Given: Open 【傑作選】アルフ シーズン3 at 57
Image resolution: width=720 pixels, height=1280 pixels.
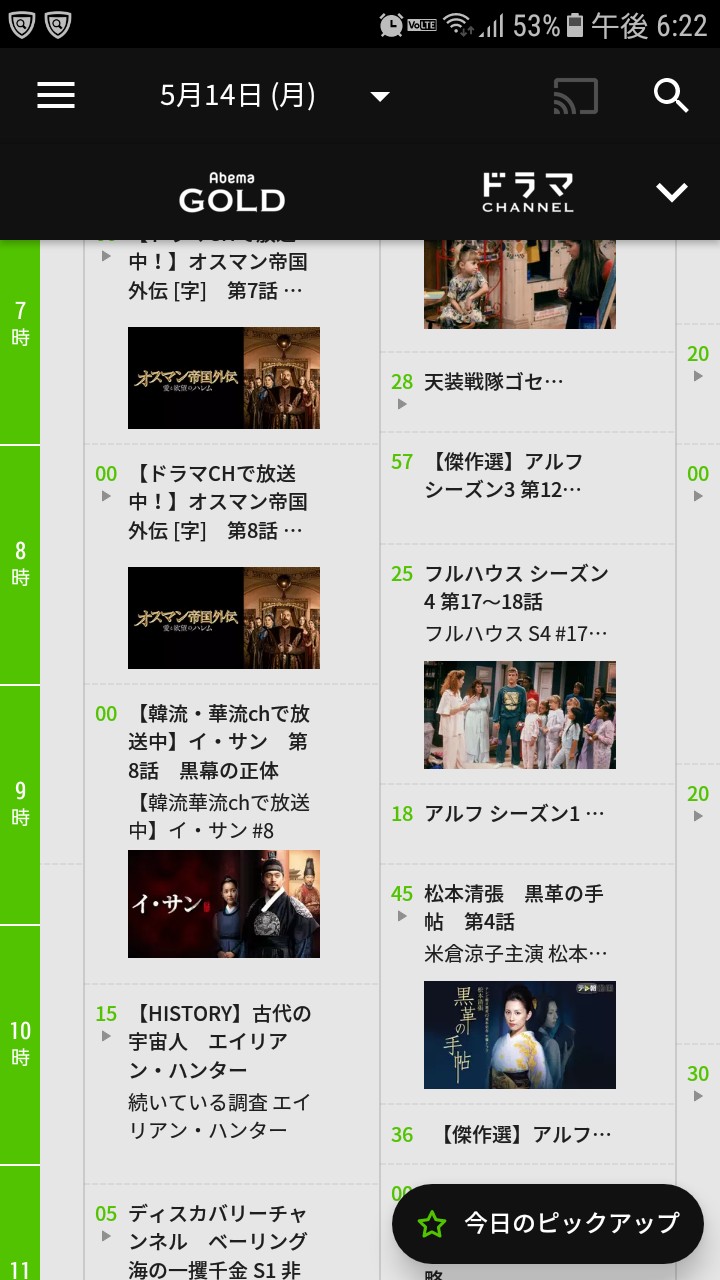Looking at the screenshot, I should (x=528, y=488).
